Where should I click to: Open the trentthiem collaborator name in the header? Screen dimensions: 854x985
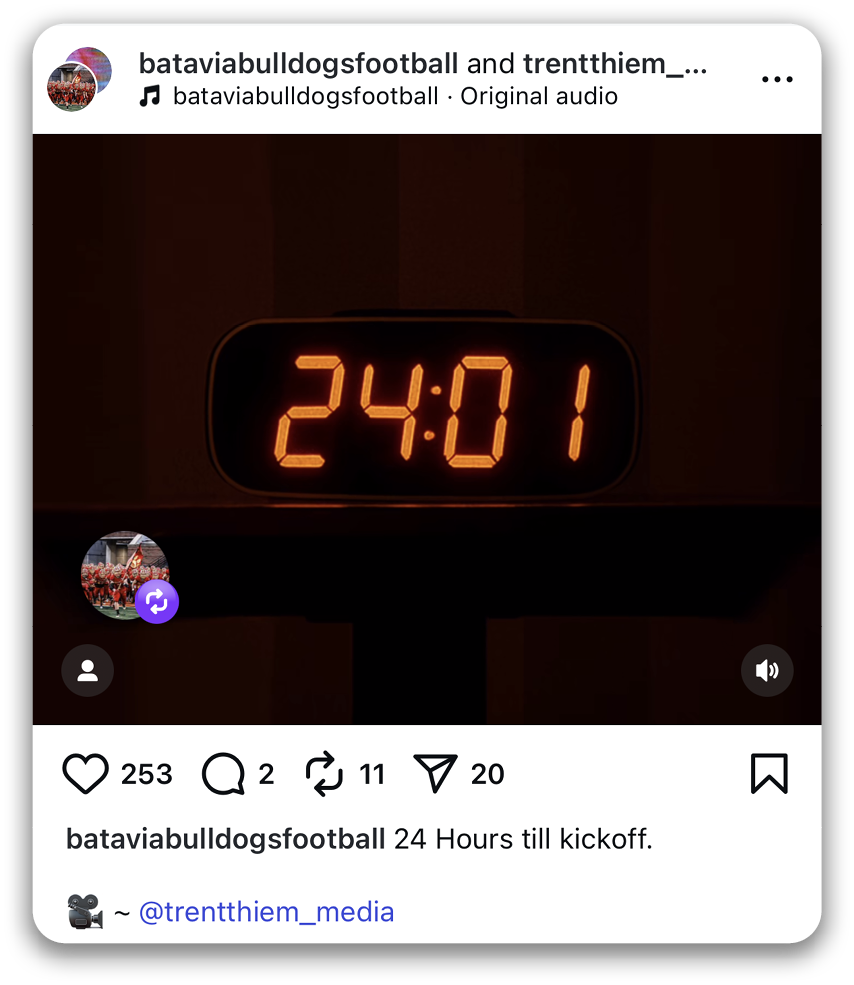coord(614,64)
